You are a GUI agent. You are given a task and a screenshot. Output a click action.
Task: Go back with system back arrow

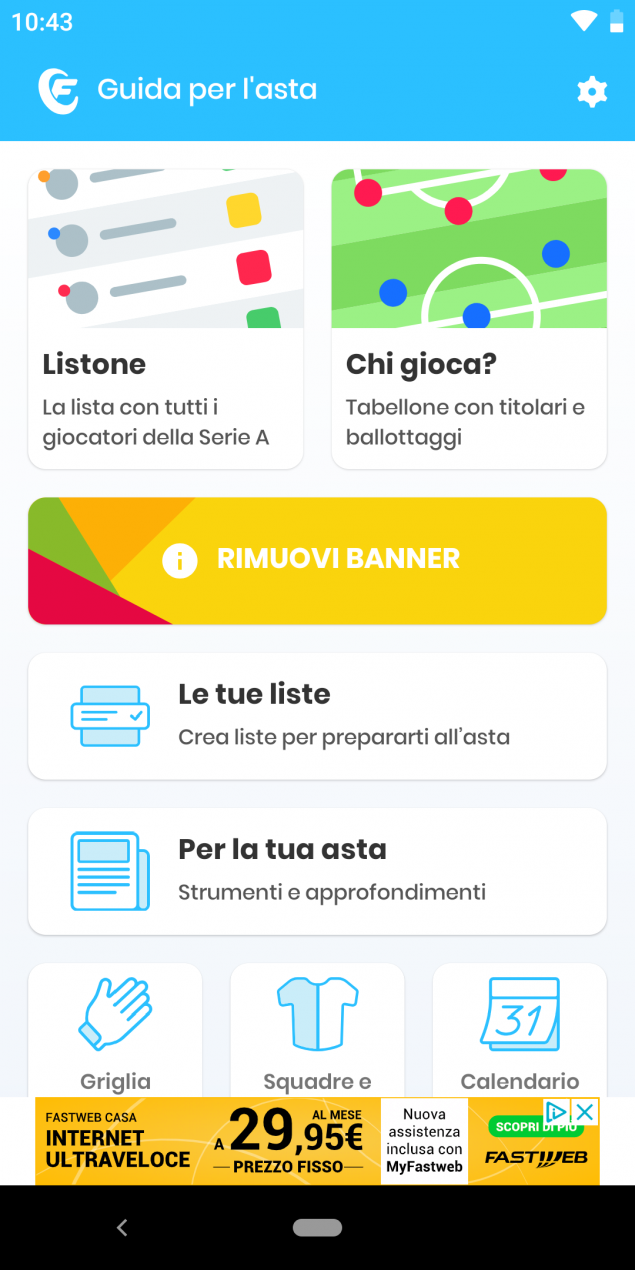pos(122,1228)
